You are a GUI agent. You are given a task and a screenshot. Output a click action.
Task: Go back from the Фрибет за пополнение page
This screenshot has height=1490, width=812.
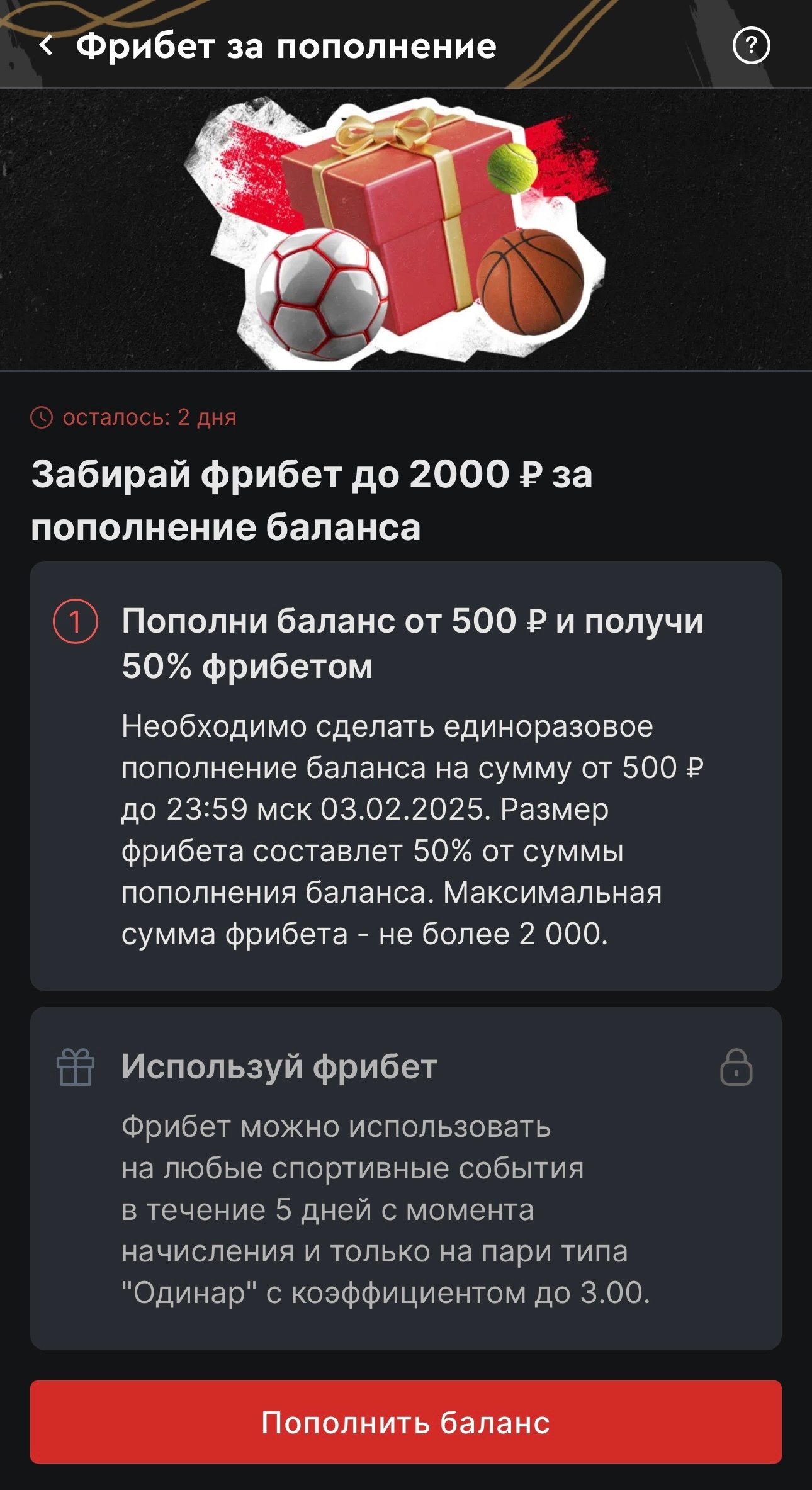point(46,45)
